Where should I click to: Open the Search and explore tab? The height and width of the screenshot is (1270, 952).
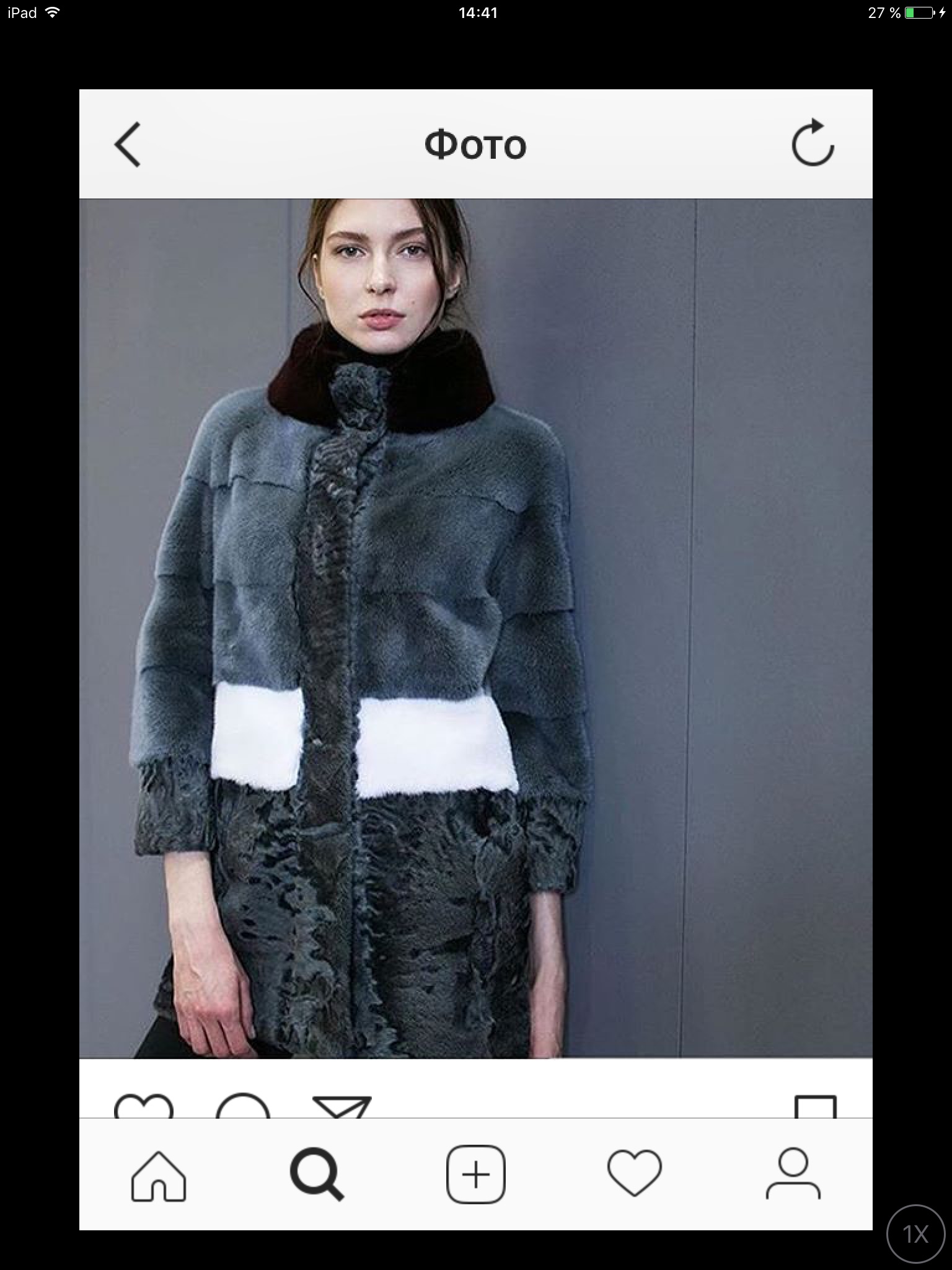[x=317, y=1176]
